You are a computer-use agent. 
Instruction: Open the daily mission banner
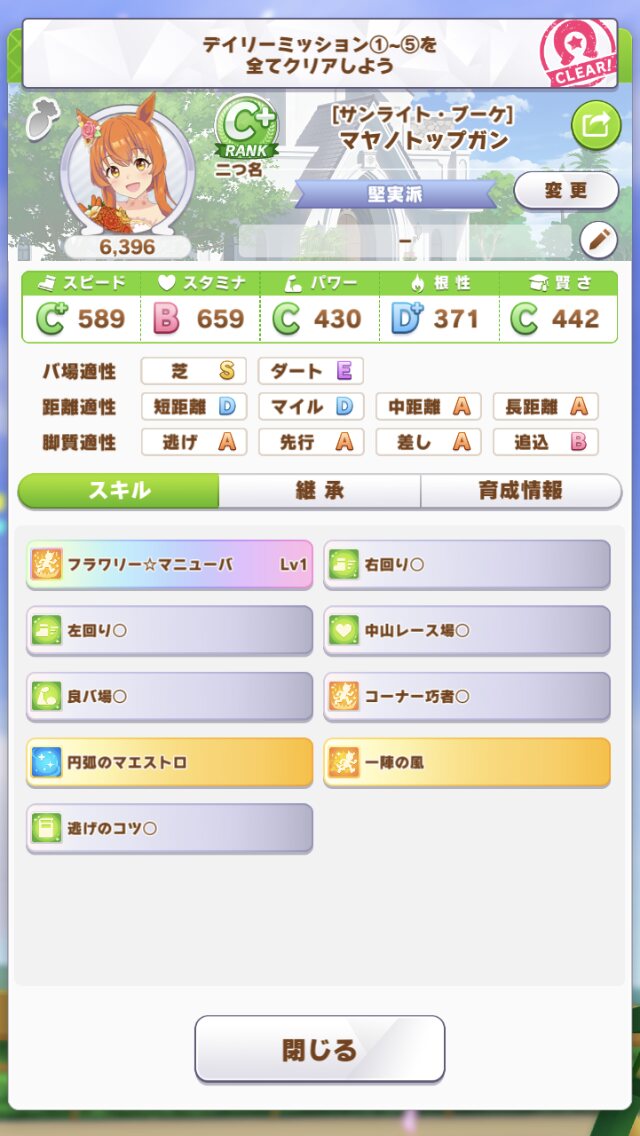(x=320, y=56)
